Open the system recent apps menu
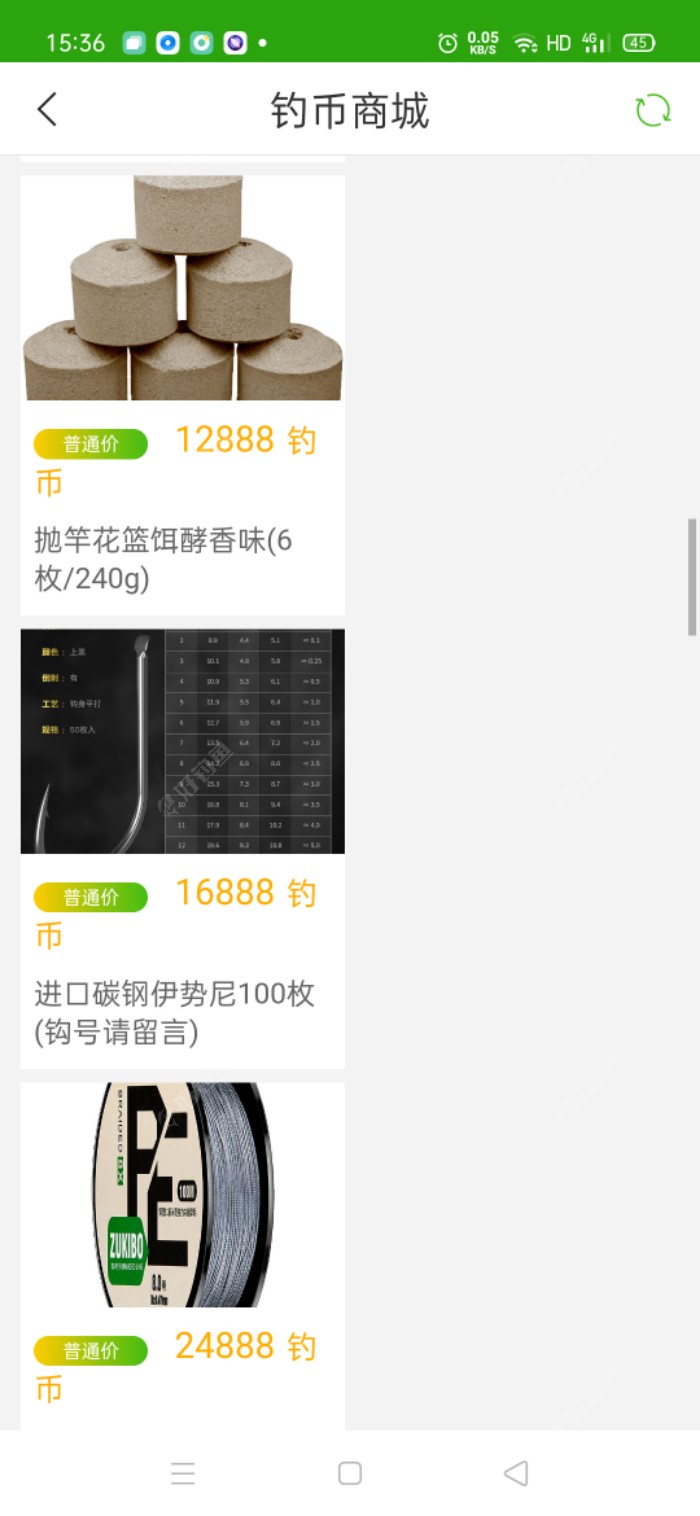This screenshot has width=700, height=1516. coord(183,1473)
